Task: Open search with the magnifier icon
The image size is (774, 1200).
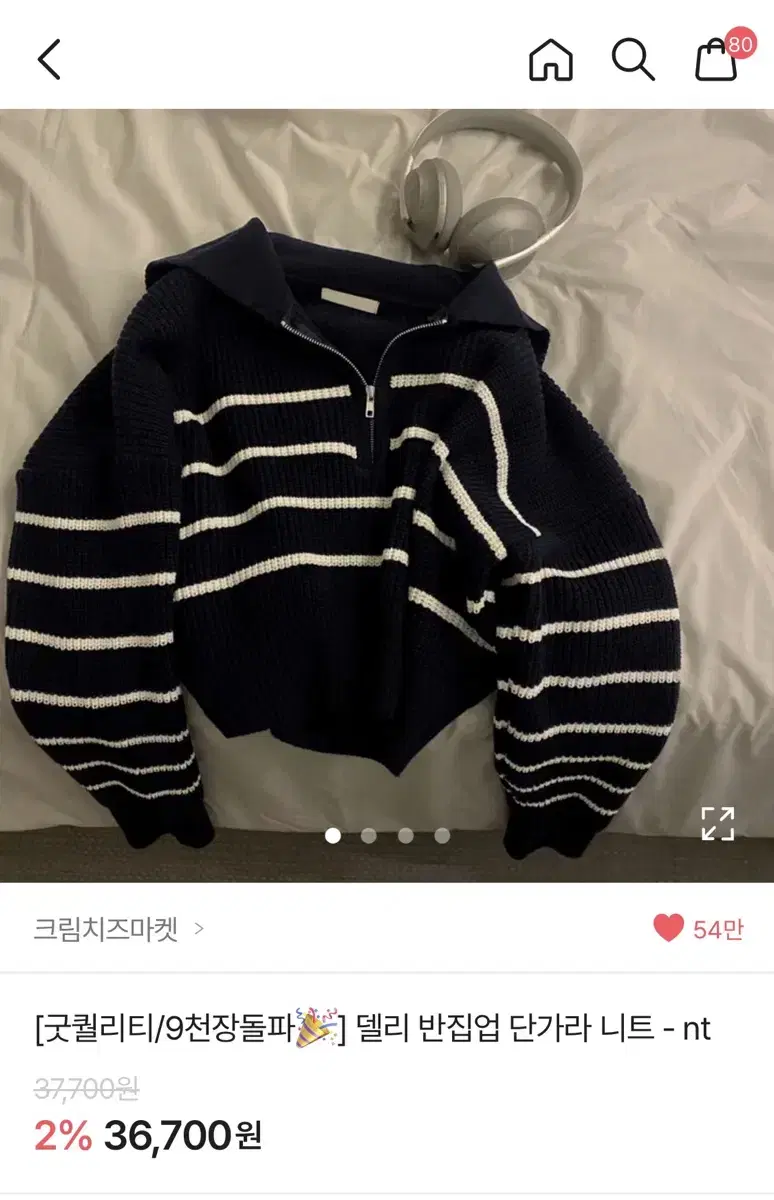Action: click(x=630, y=60)
